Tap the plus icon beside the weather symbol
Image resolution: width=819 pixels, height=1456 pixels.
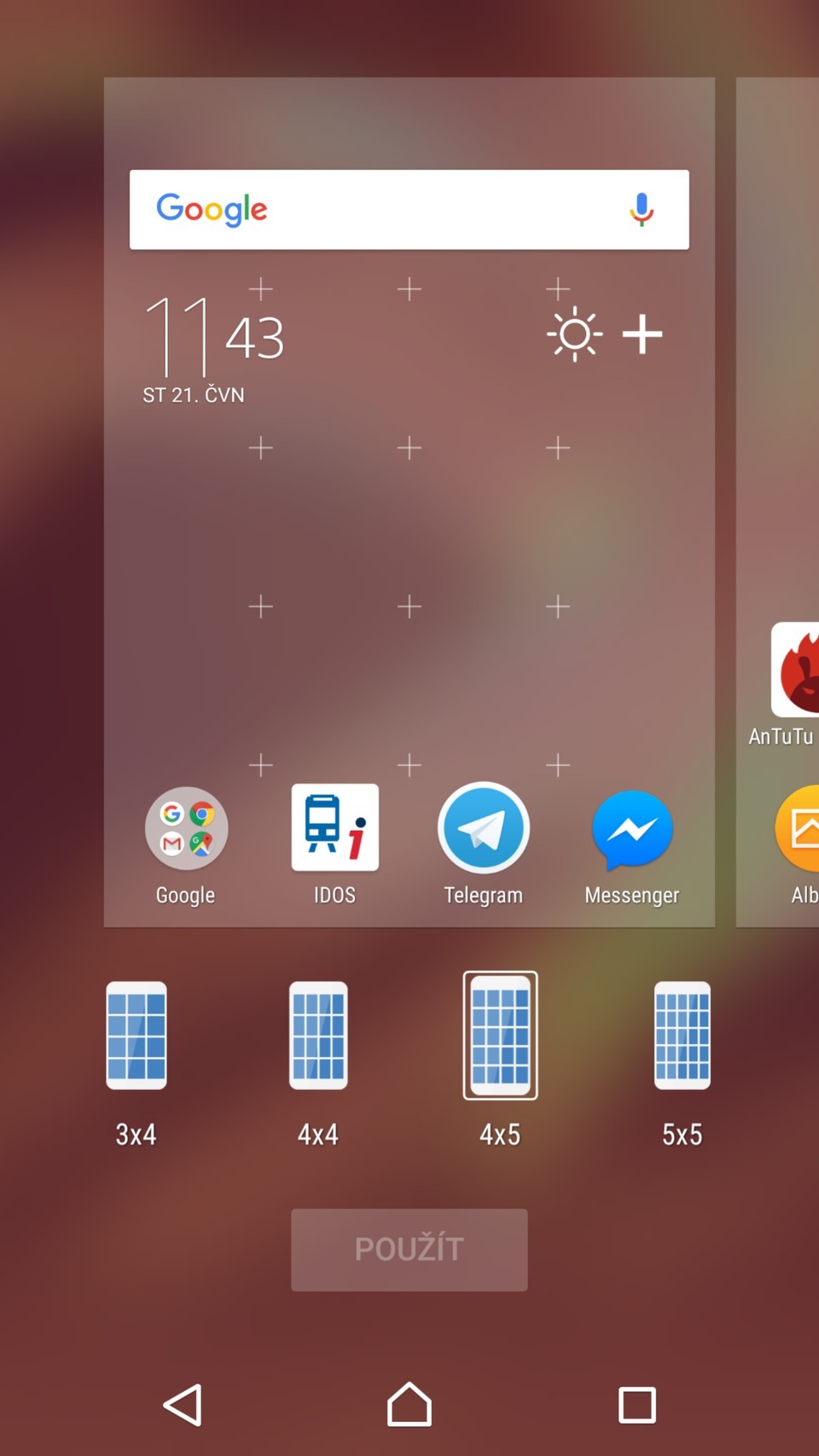point(642,334)
